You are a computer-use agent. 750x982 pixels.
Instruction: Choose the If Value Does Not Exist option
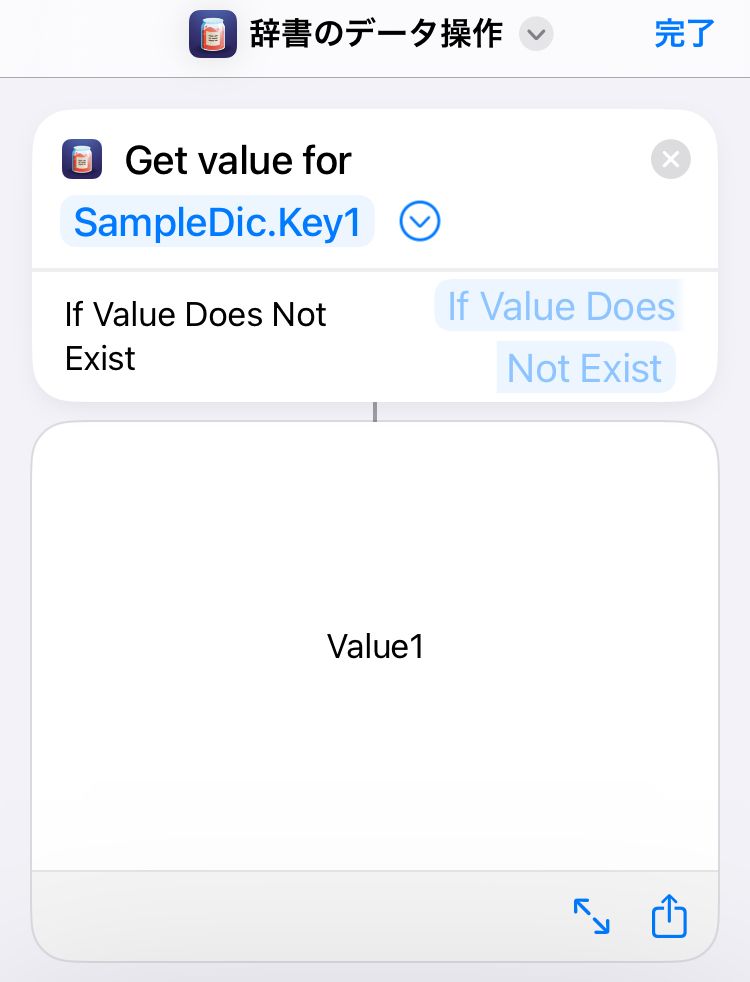point(558,337)
